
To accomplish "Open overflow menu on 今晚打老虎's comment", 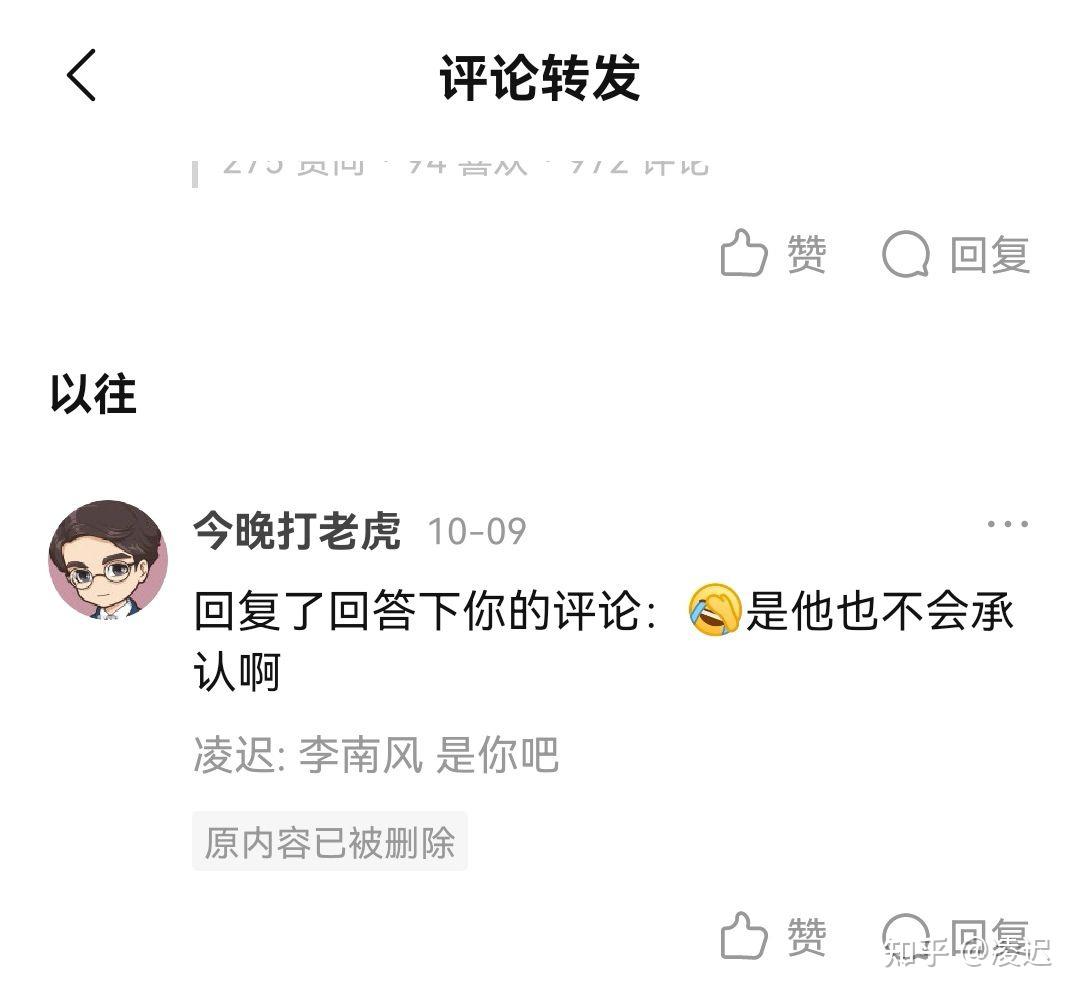I will pos(1007,525).
